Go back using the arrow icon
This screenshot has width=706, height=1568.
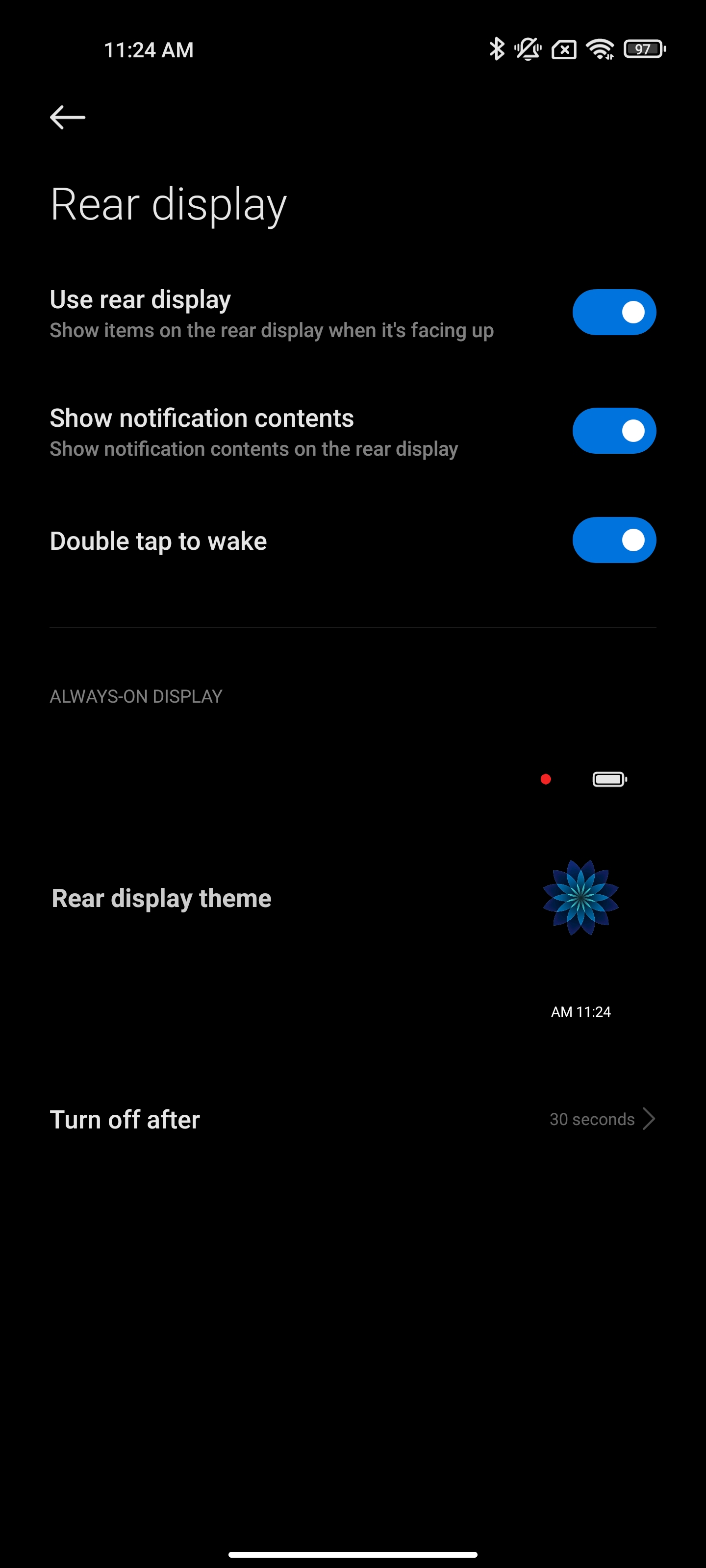[67, 117]
